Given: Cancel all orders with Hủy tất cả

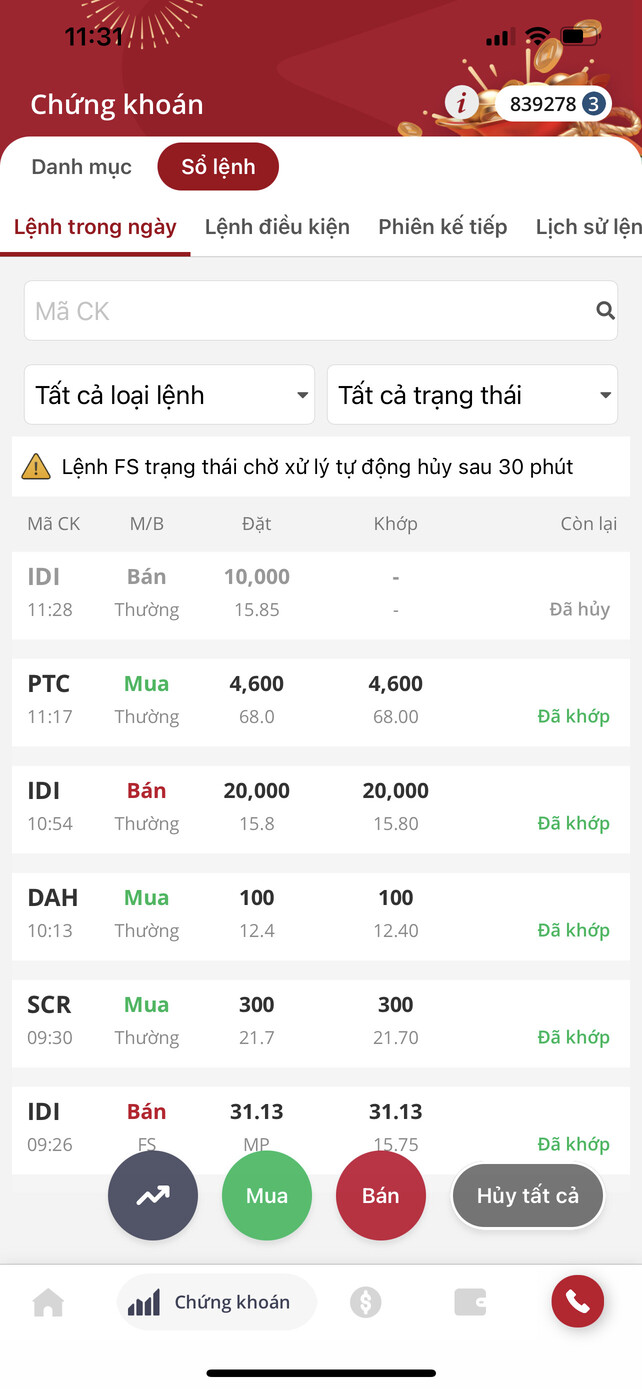Looking at the screenshot, I should [528, 1196].
